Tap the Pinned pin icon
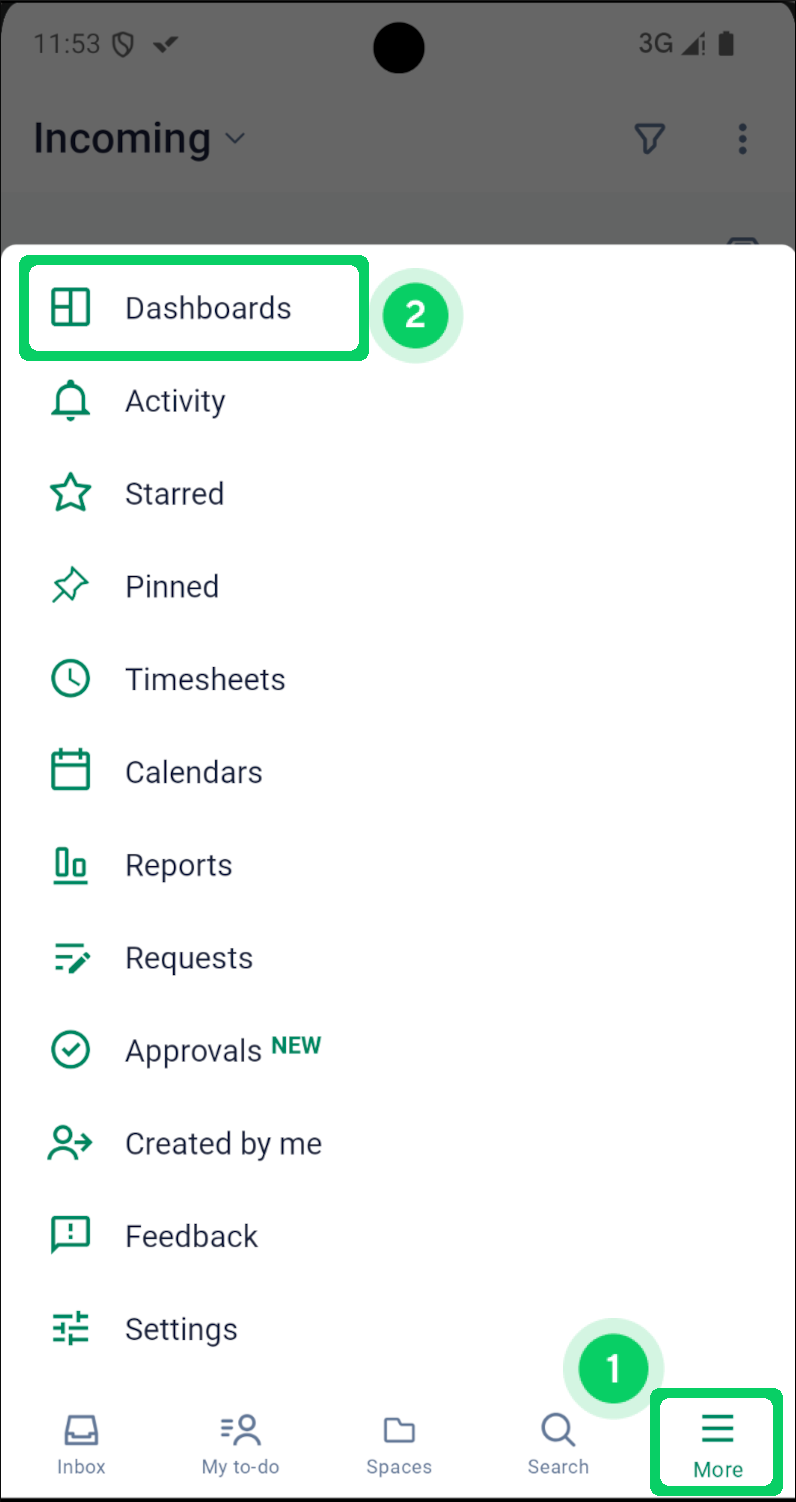Screen dimensions: 796x1502 [70, 585]
